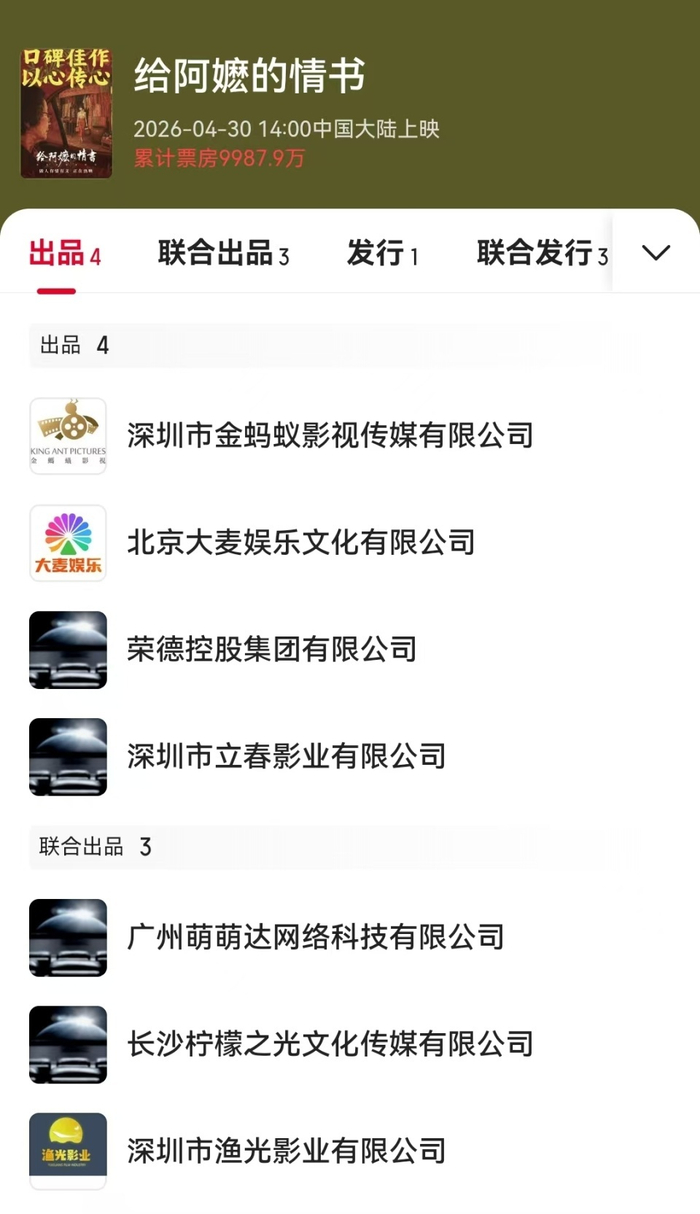Screen dimensions: 700x1214
Task: Open 深圳市渔光影业有限公司
Action: [350, 1151]
